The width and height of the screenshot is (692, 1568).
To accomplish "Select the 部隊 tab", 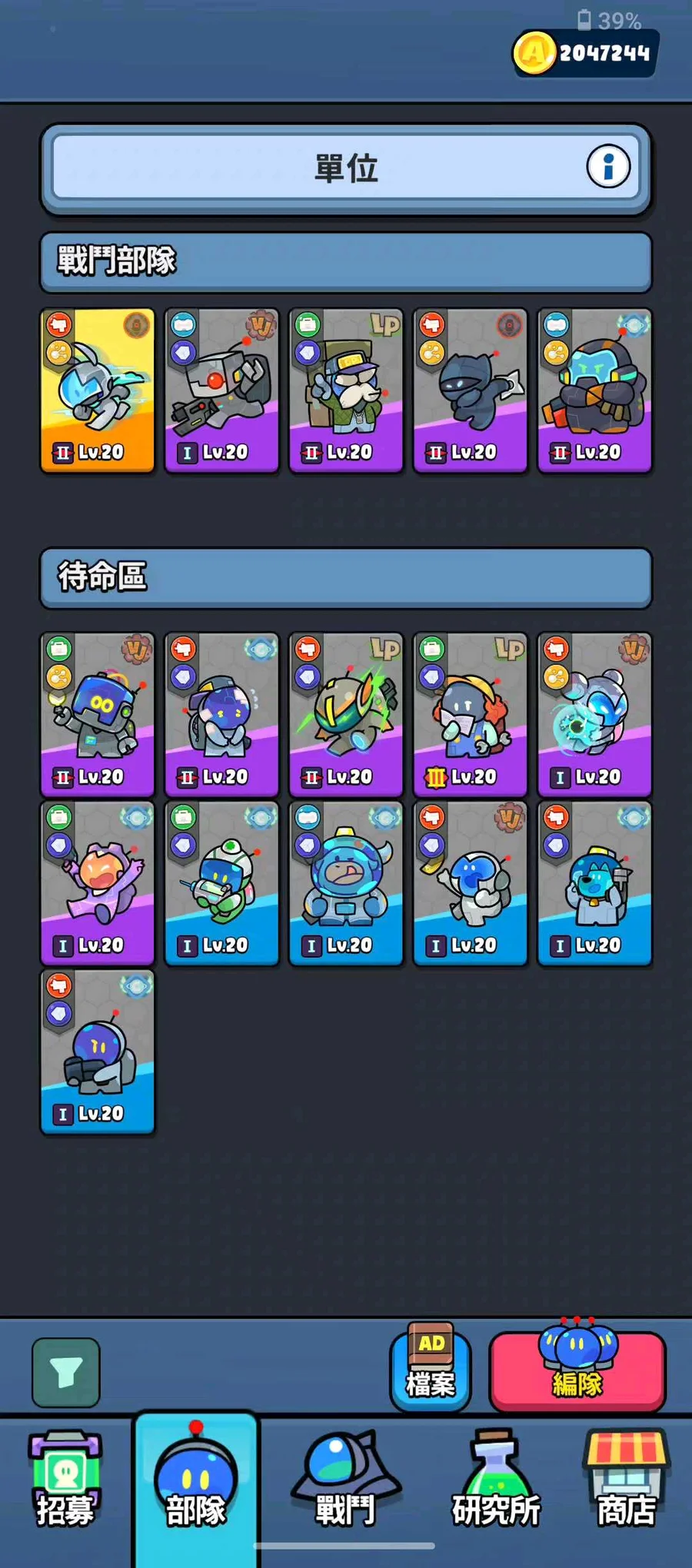I will [x=196, y=1483].
